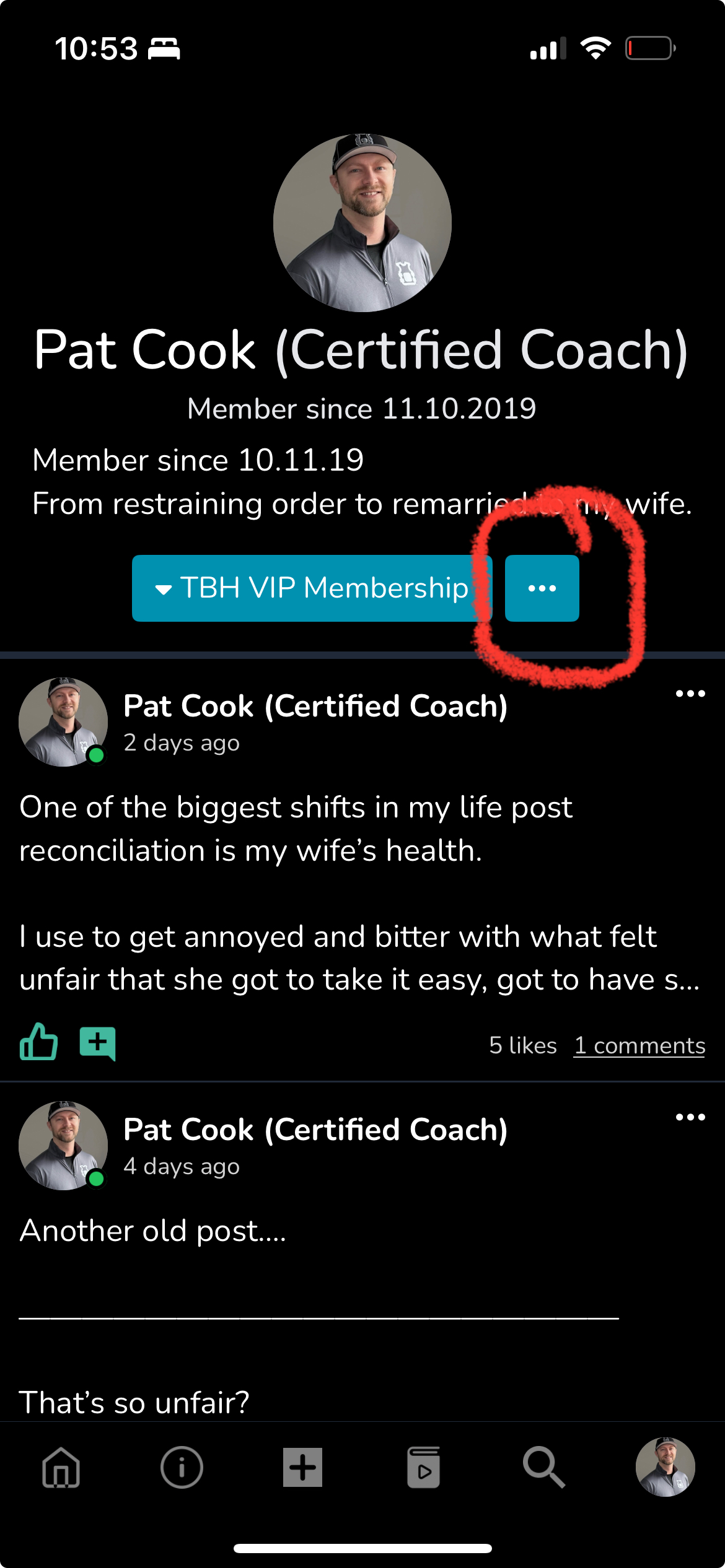Create a new post with plus button
The width and height of the screenshot is (725, 1568).
(x=302, y=1467)
